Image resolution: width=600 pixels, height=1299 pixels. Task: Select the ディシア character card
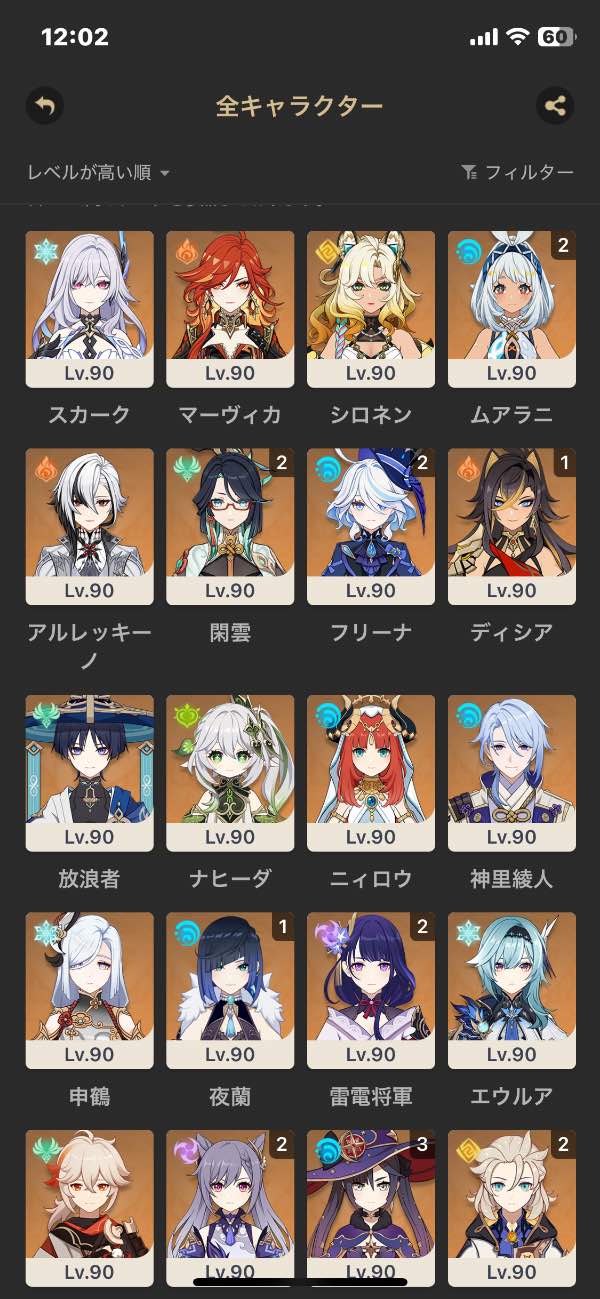(512, 527)
